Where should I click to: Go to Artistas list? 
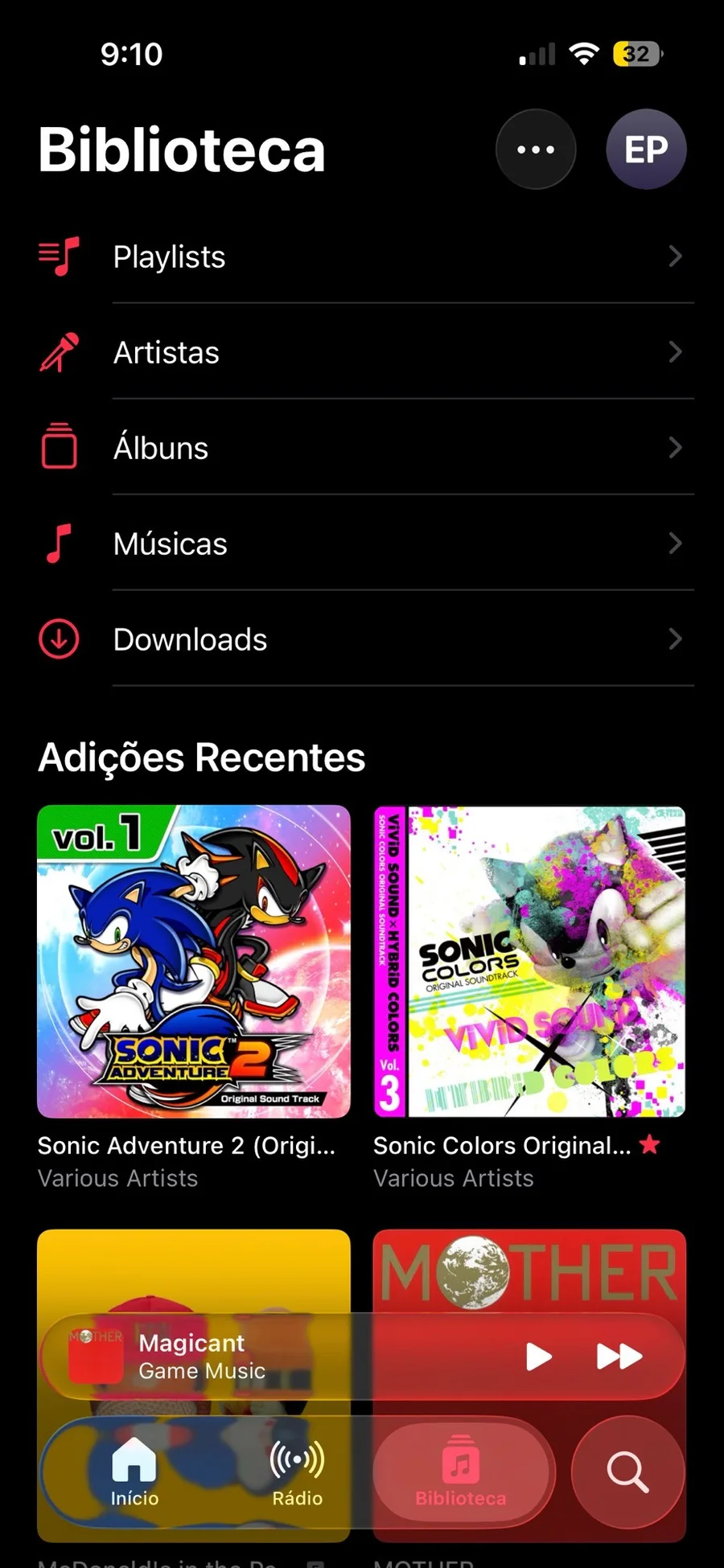[x=362, y=352]
